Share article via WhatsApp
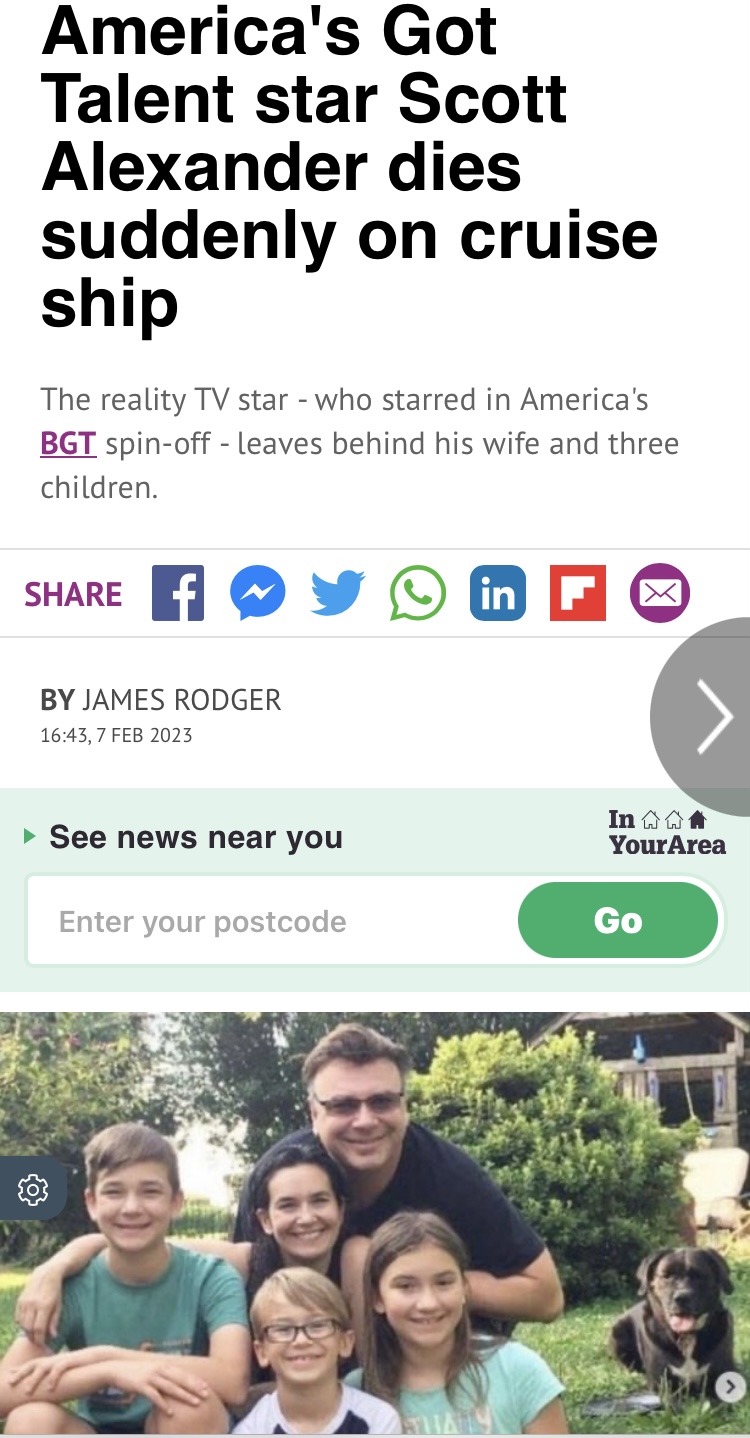The width and height of the screenshot is (750, 1438). tap(418, 593)
